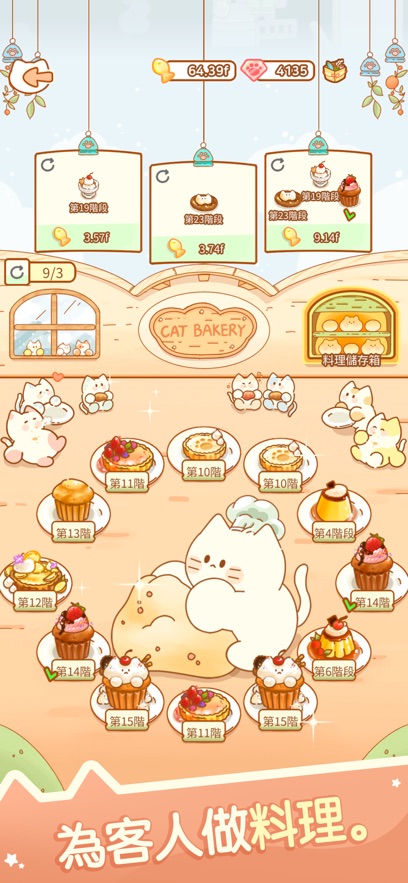The height and width of the screenshot is (883, 408).
Task: Pick the 第4階段 pudding plate
Action: pyautogui.click(x=334, y=511)
